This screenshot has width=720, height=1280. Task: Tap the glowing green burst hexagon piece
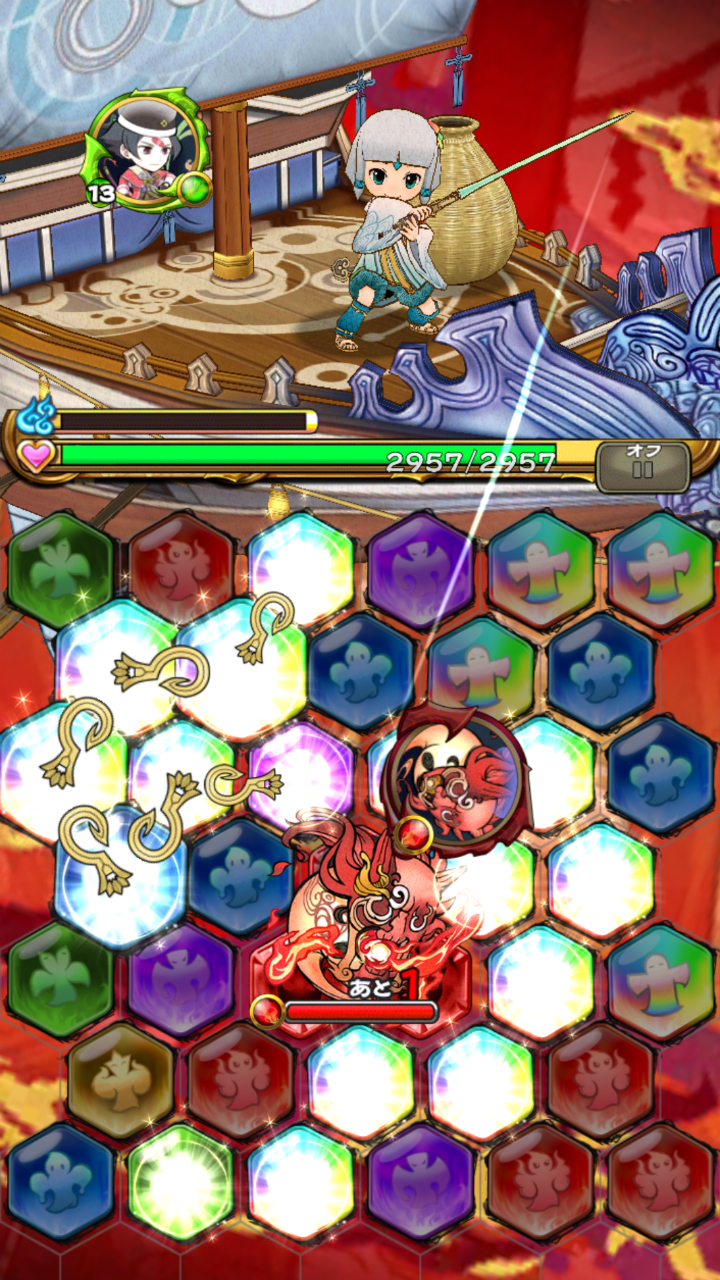[x=181, y=1183]
